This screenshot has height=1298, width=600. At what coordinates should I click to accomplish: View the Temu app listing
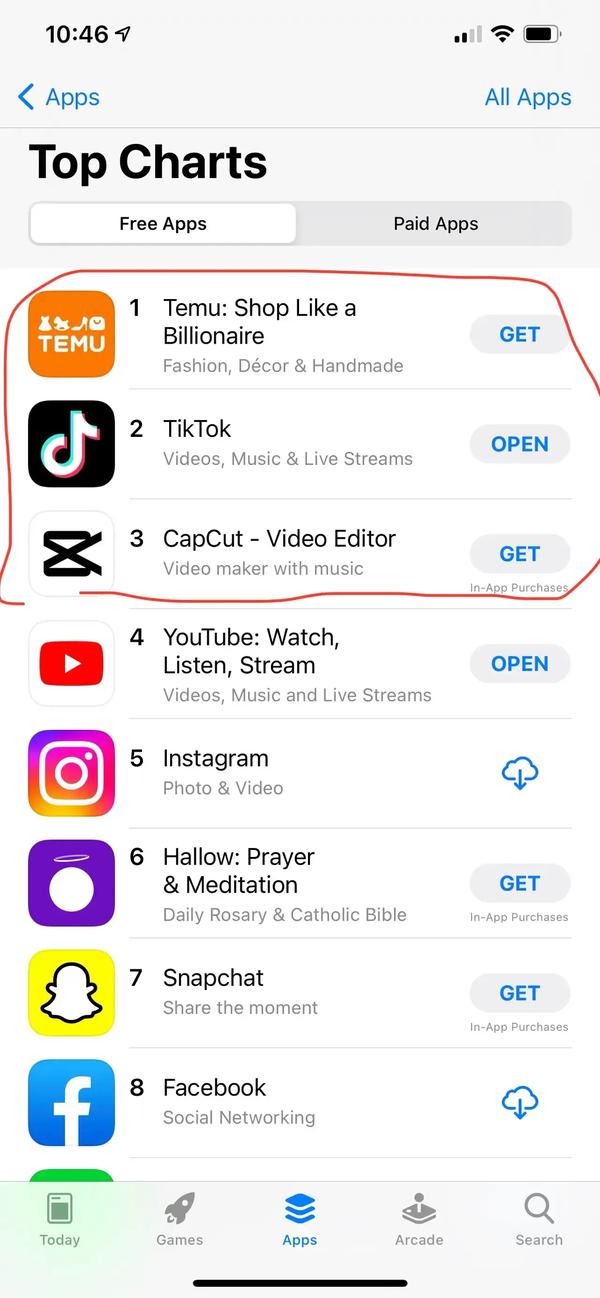tap(260, 335)
